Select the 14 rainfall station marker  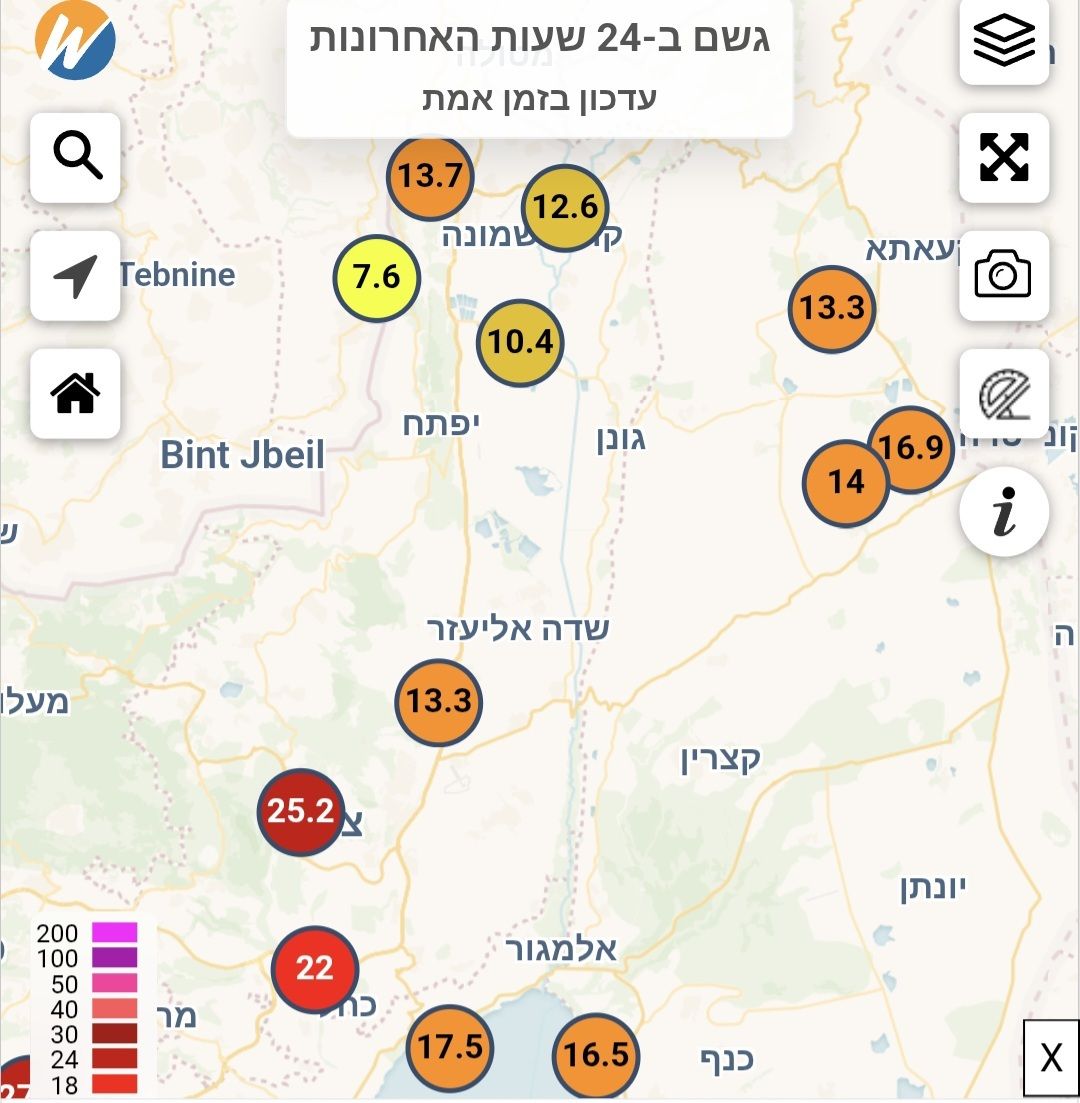point(845,484)
